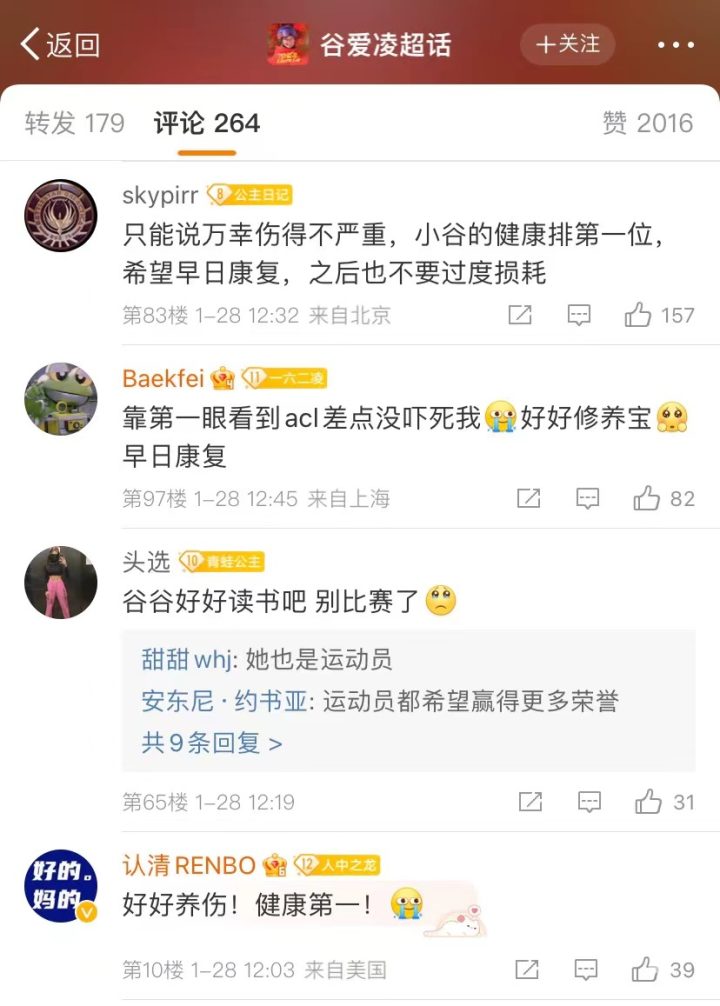Like 认清RENBO's comment
Viewport: 720px width, 1006px height.
coord(646,969)
